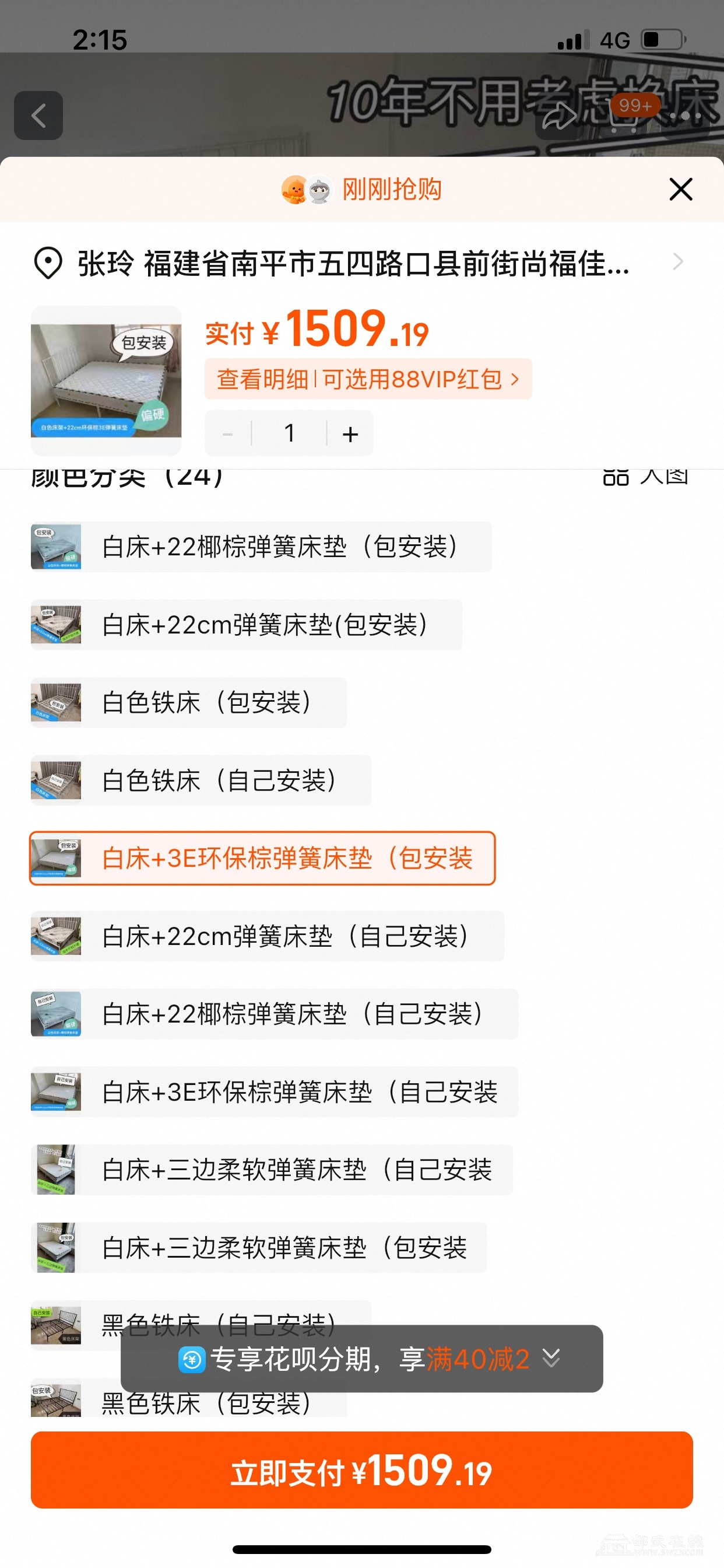Pick 白床+3E环保棕弹簧床垫（自己安装
Viewport: 724px width, 1568px height.
tap(275, 1092)
